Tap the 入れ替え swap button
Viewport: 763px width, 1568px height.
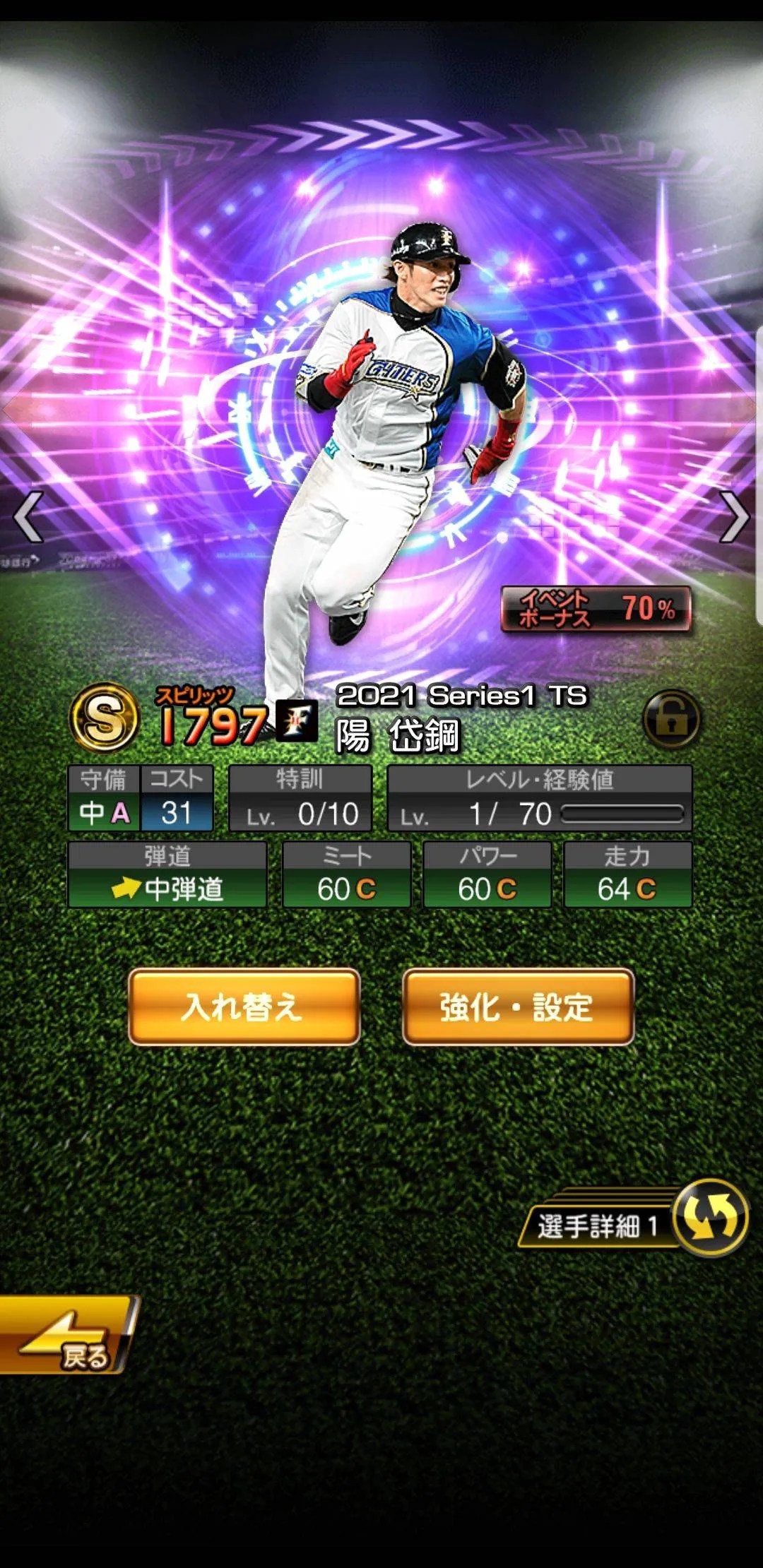tap(244, 1006)
